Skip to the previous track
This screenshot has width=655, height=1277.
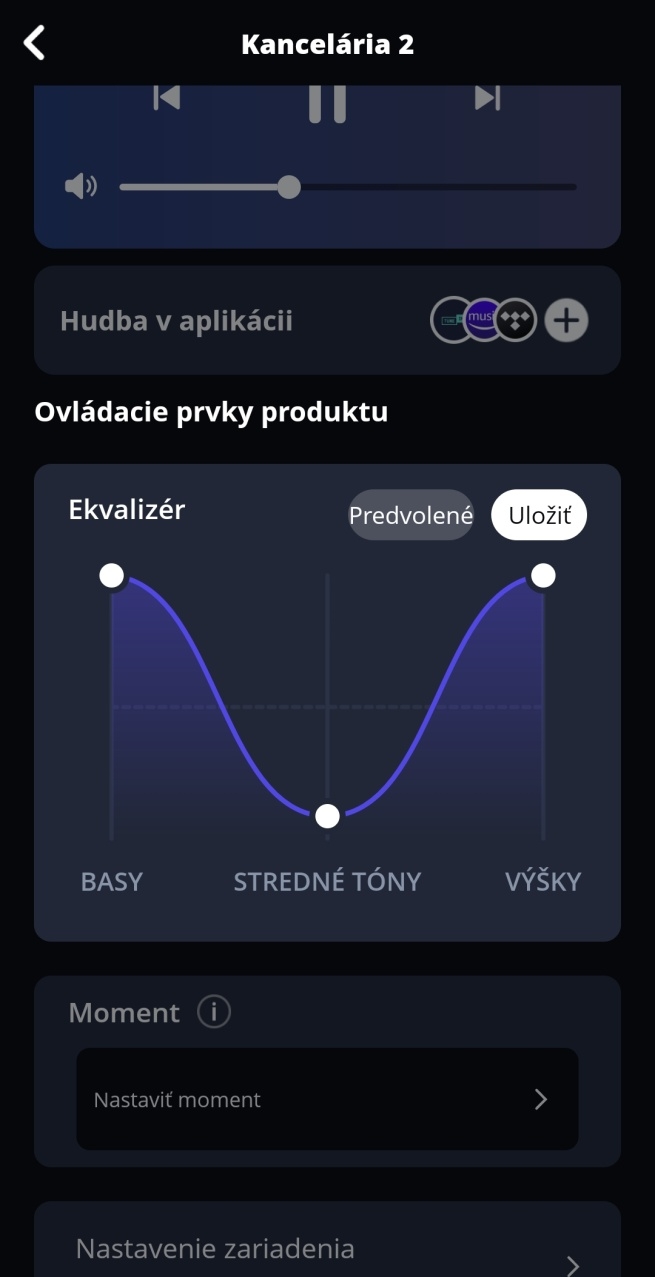click(167, 98)
